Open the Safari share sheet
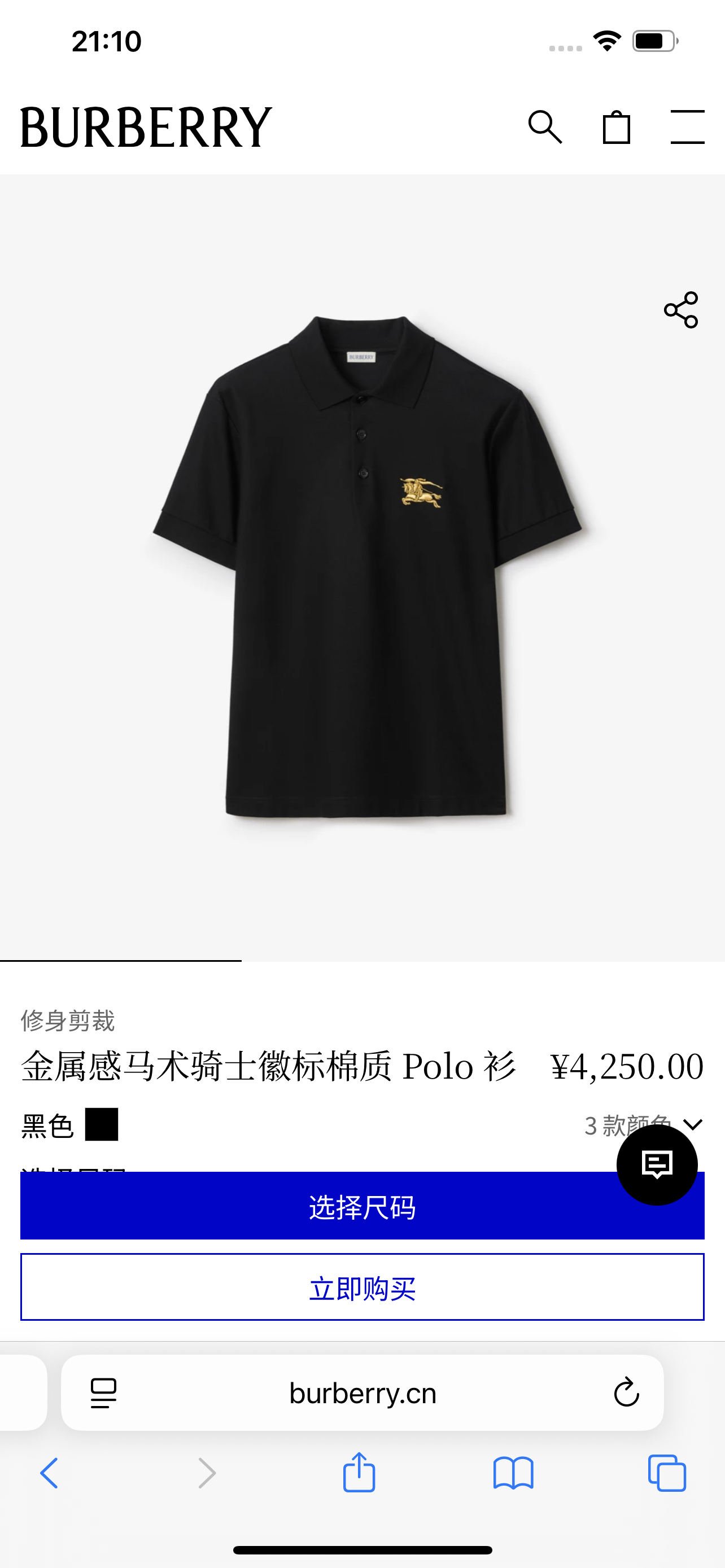Image resolution: width=725 pixels, height=1568 pixels. click(x=359, y=1473)
